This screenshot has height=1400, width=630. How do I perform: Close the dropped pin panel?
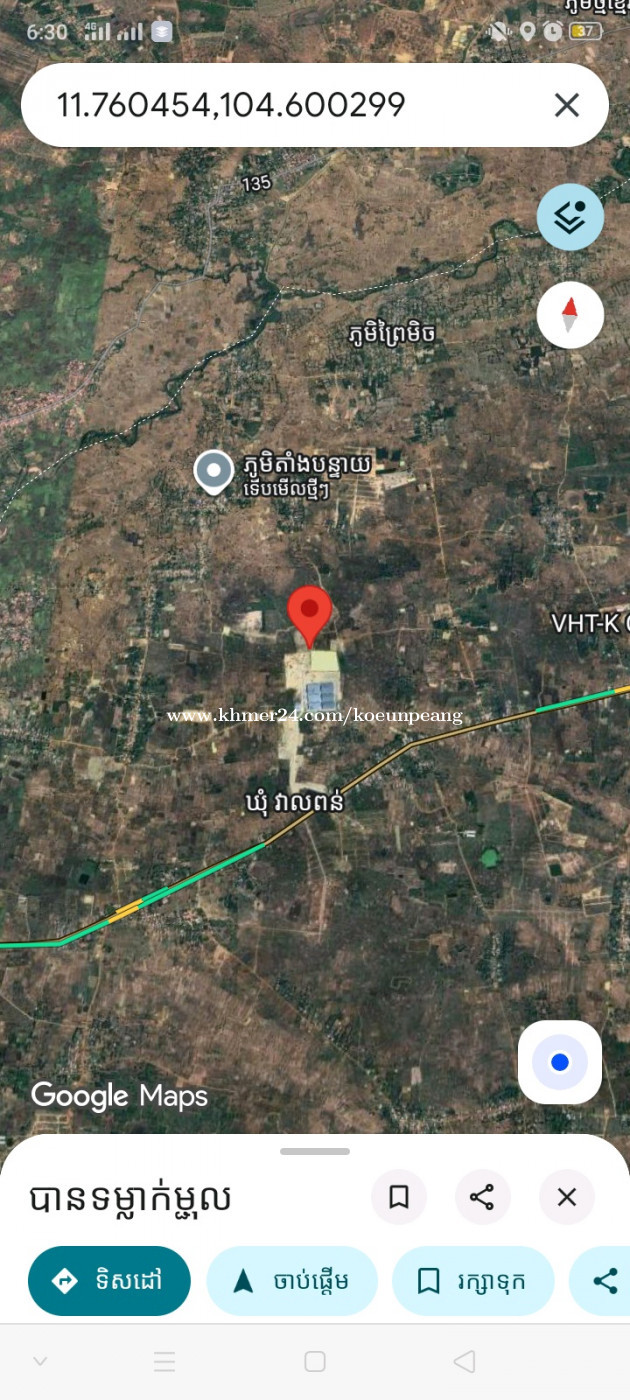coord(566,1197)
